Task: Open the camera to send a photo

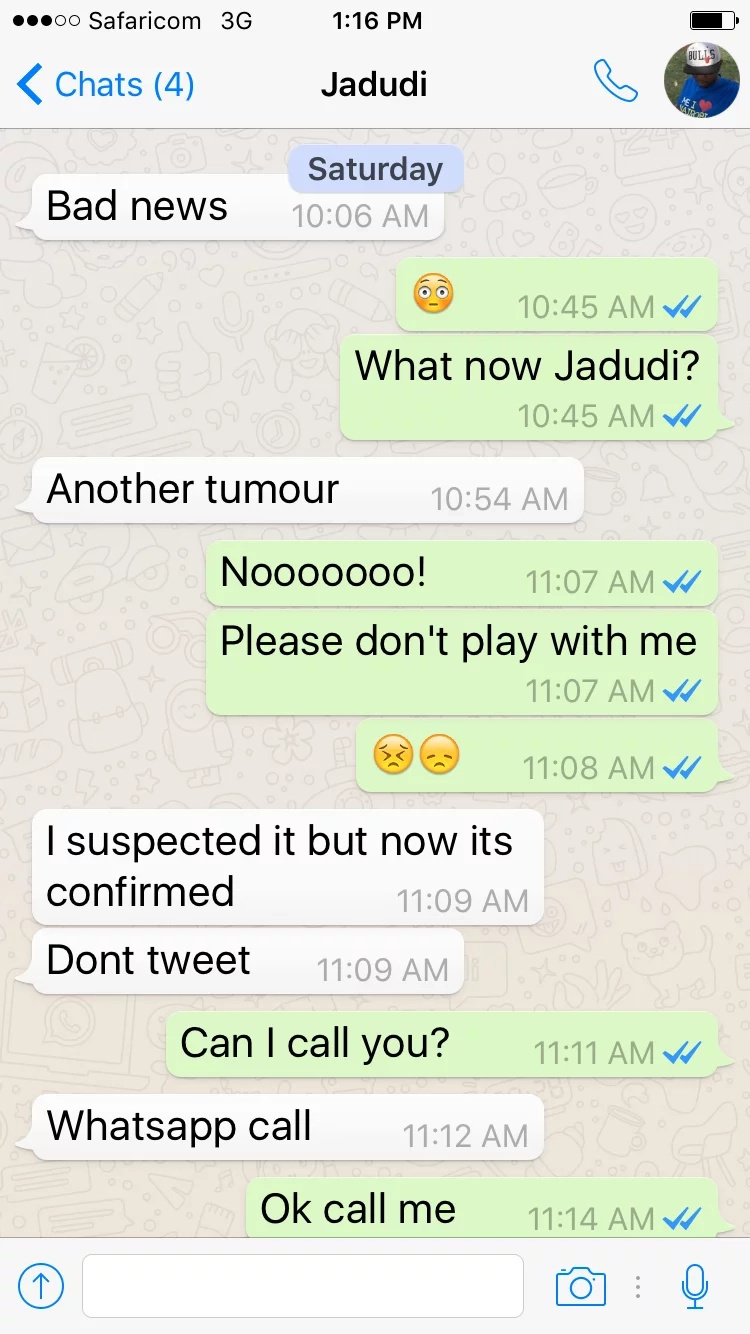Action: 581,1286
